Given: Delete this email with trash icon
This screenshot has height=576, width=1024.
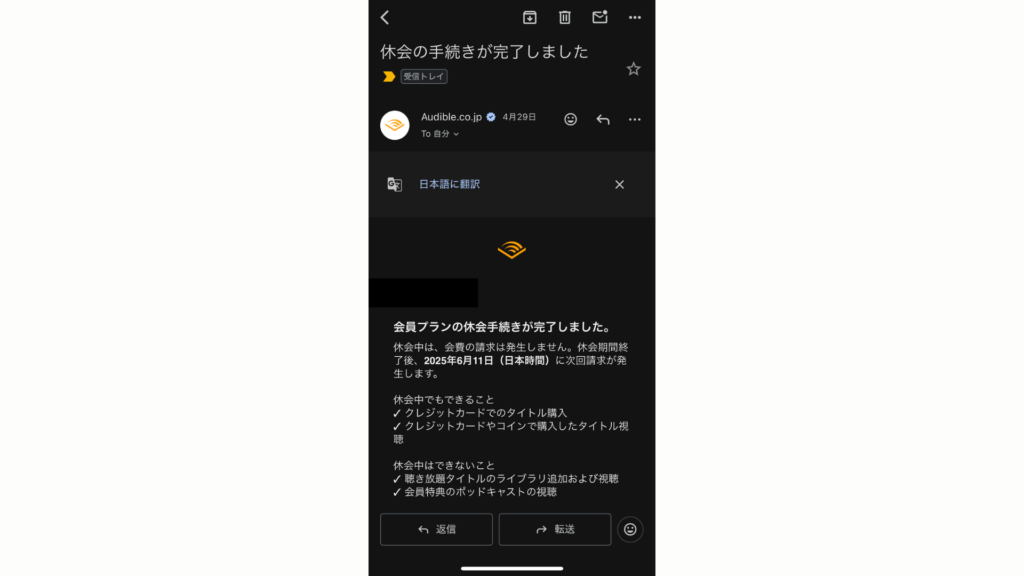Looking at the screenshot, I should pyautogui.click(x=564, y=17).
